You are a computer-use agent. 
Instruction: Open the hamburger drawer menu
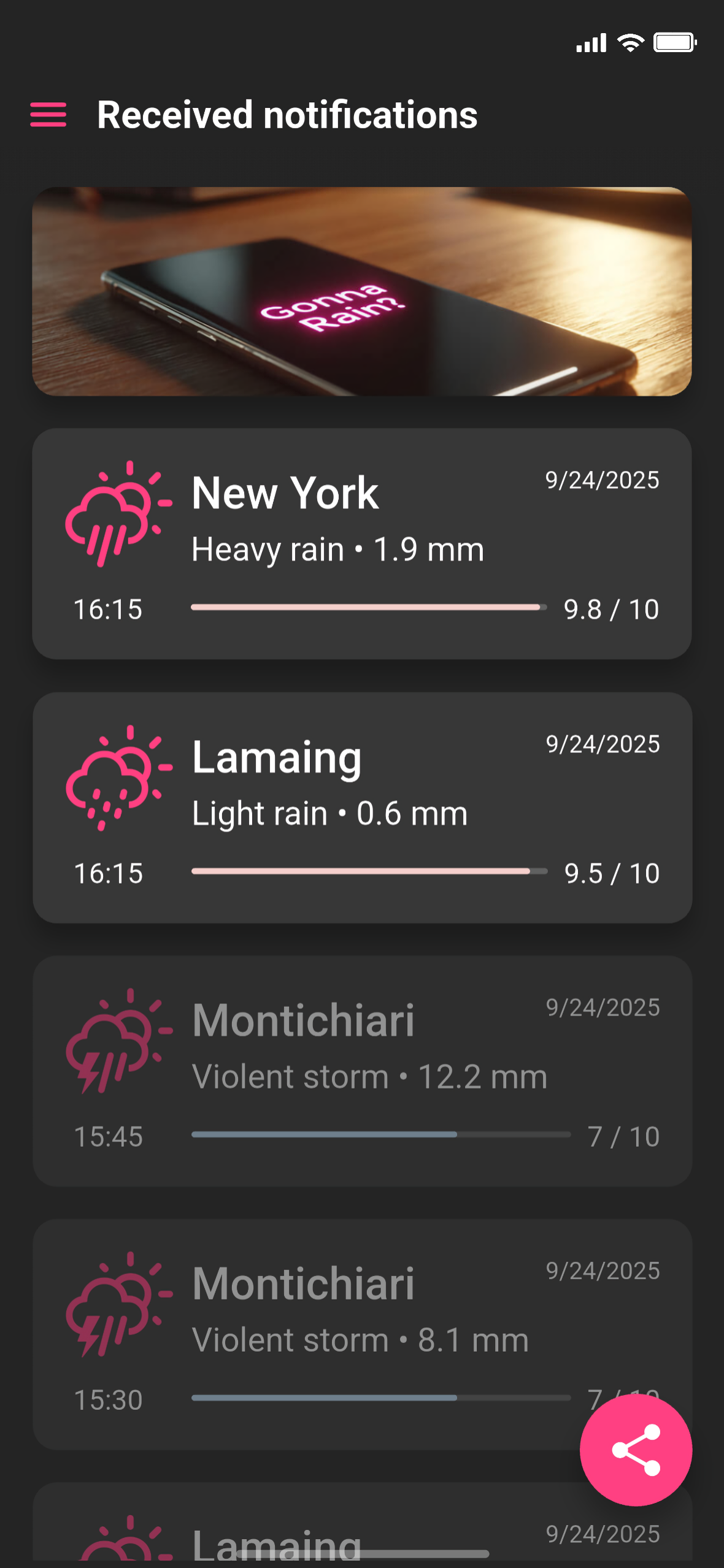click(48, 115)
